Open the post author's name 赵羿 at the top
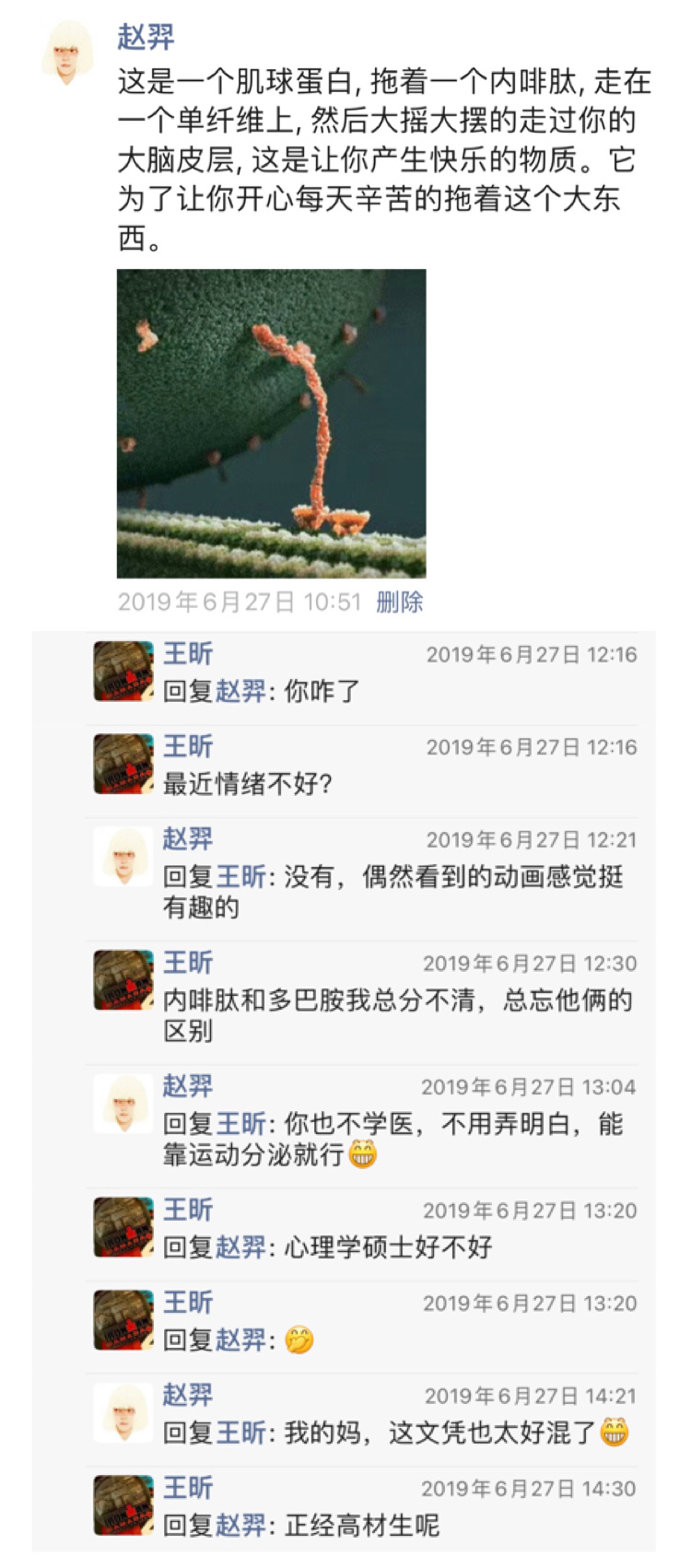This screenshot has height=1568, width=691. point(146,37)
